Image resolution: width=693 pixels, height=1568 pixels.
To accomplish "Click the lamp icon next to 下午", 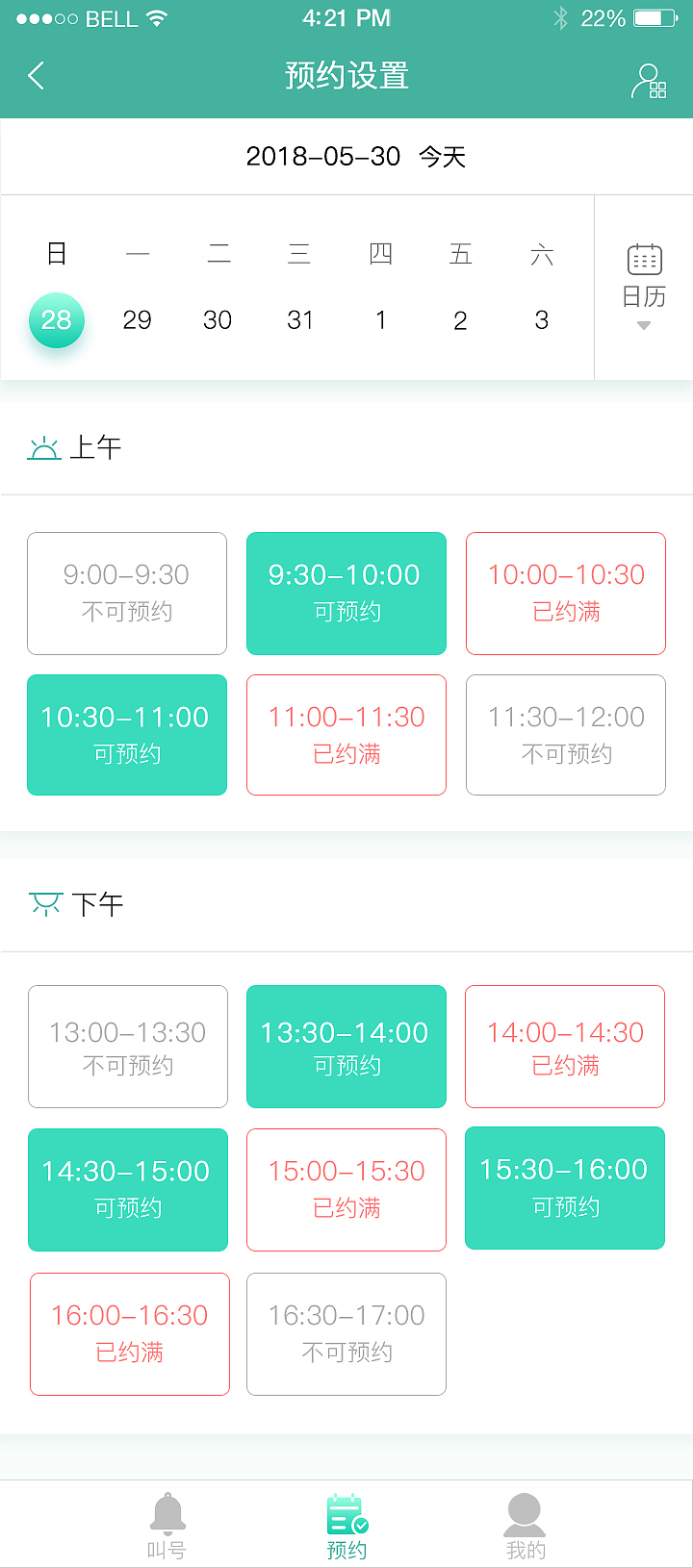I will click(46, 902).
